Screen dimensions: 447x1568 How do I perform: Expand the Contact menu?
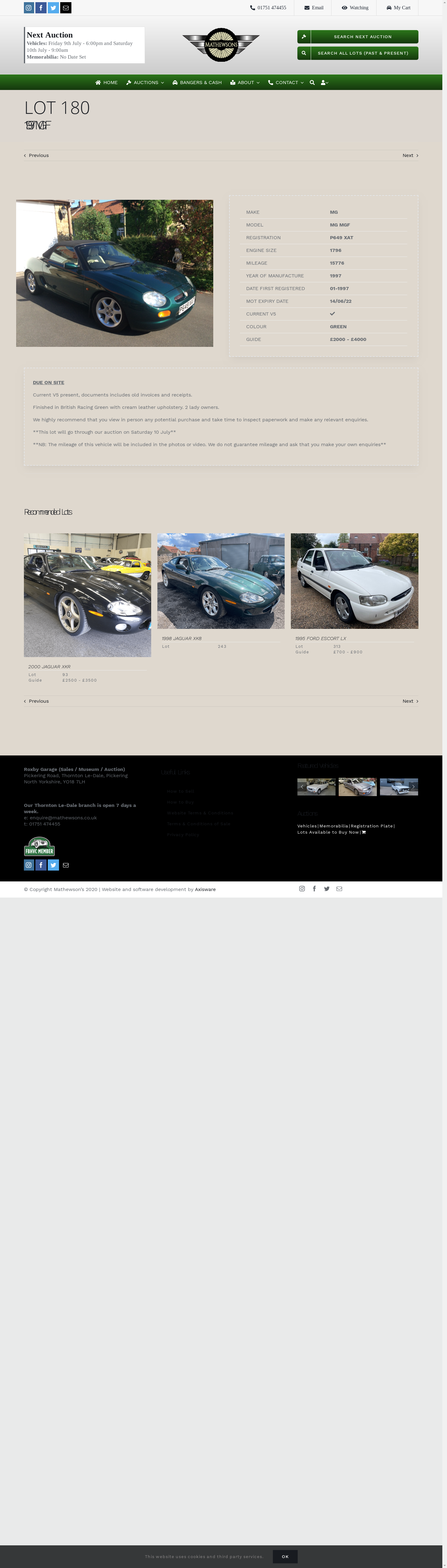click(286, 82)
